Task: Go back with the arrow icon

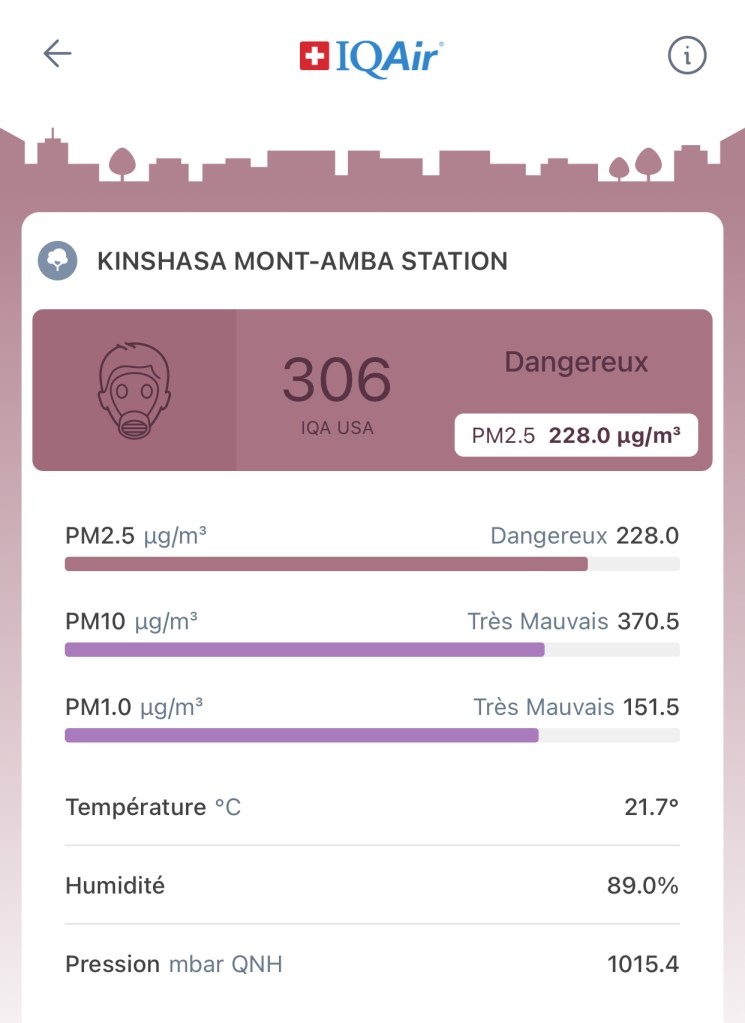Action: pos(58,54)
